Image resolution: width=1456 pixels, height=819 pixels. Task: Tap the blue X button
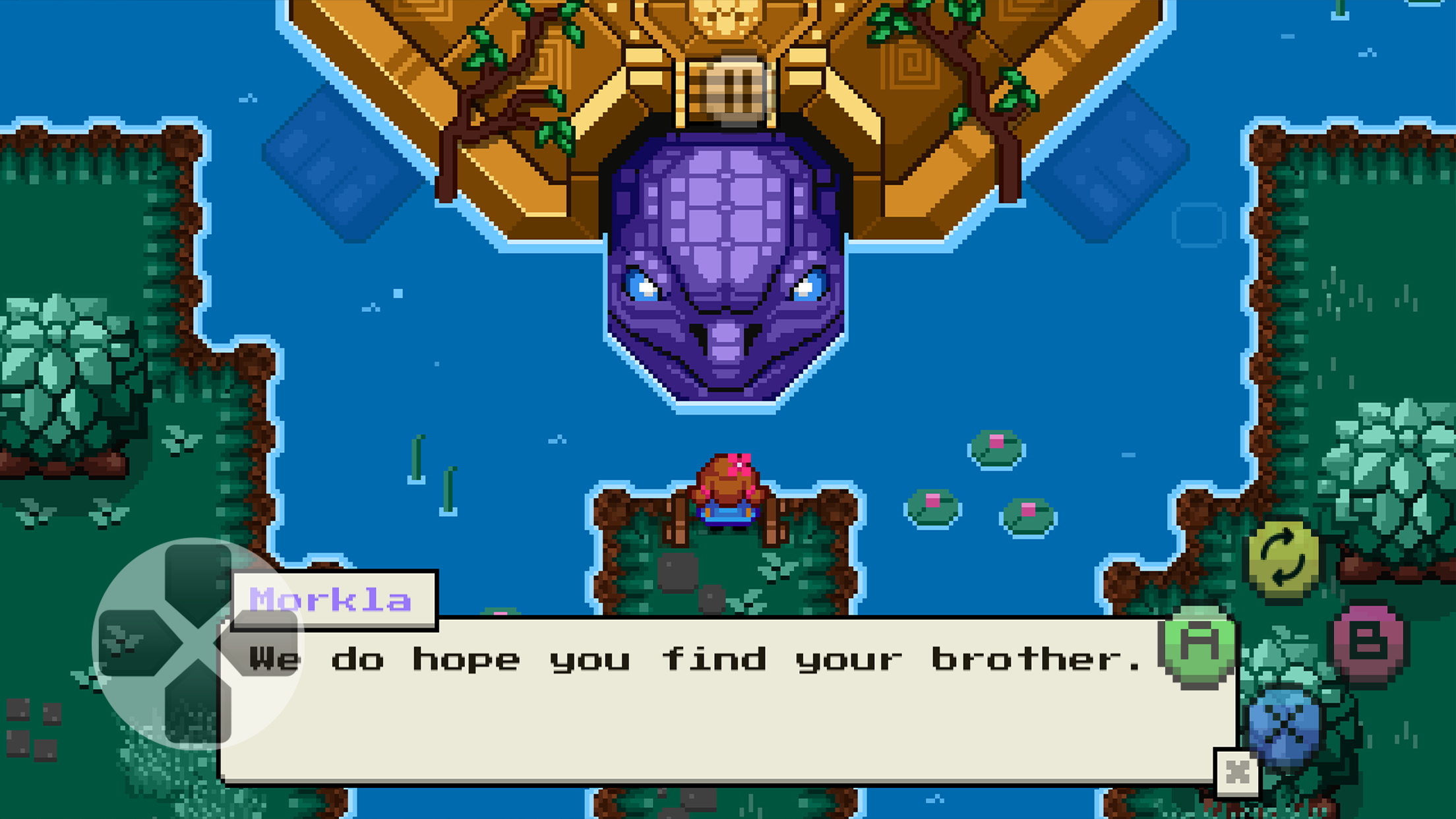coord(1285,727)
